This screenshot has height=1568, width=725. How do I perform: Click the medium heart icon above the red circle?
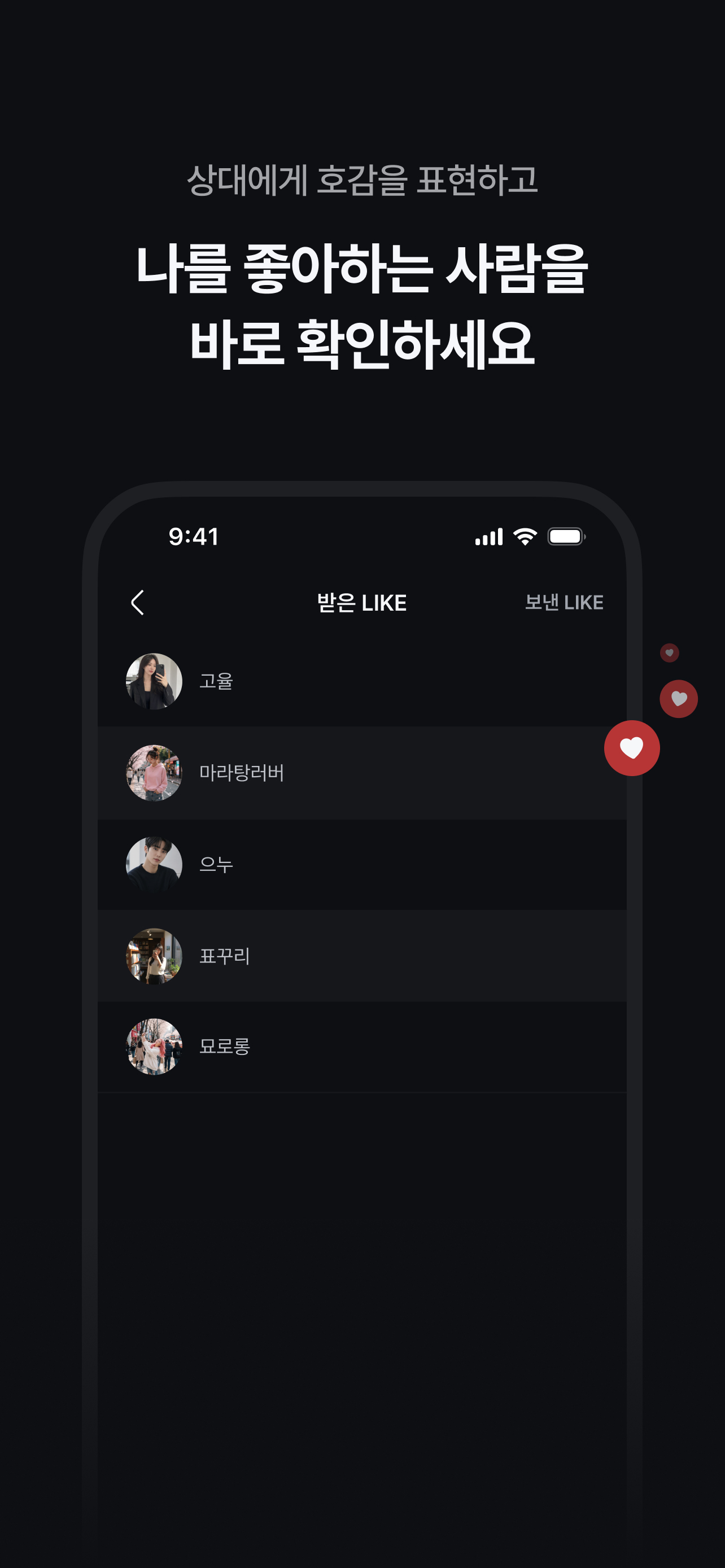[679, 698]
